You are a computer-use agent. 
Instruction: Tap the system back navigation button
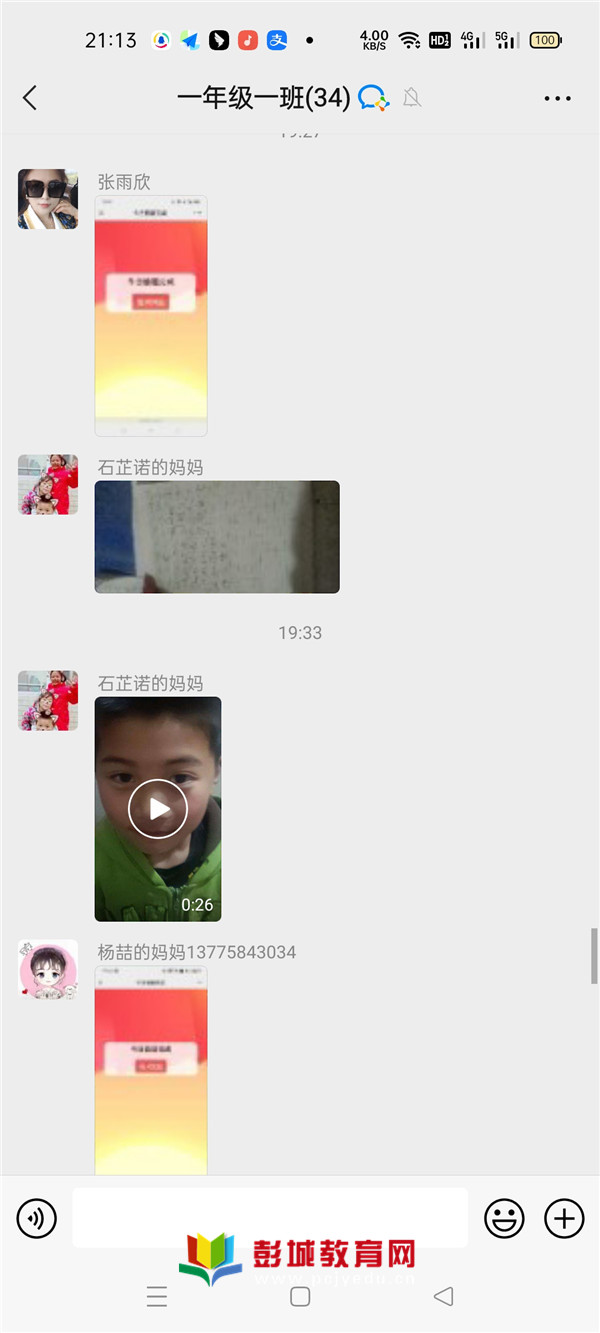click(x=443, y=1297)
